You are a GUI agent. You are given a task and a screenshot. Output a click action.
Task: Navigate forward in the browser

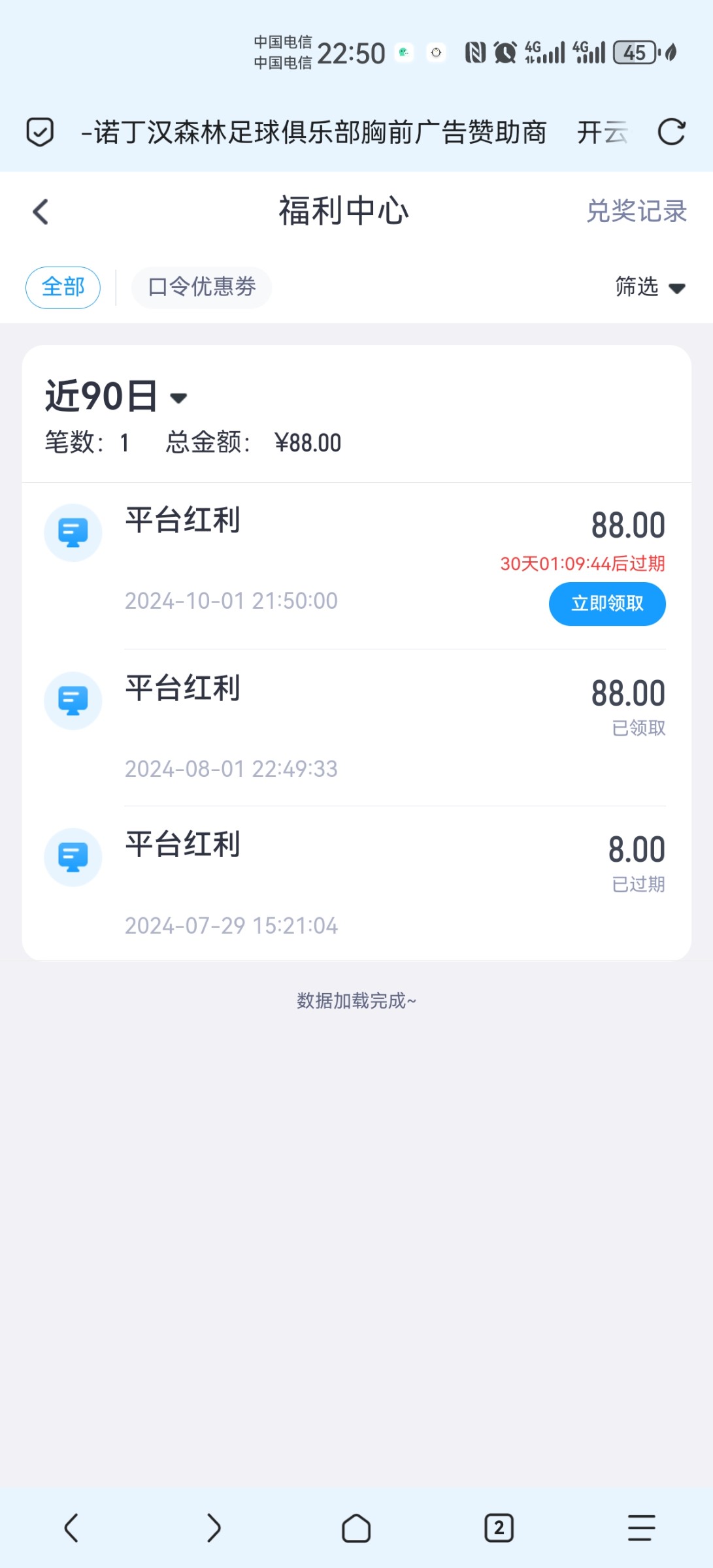pyautogui.click(x=214, y=1527)
